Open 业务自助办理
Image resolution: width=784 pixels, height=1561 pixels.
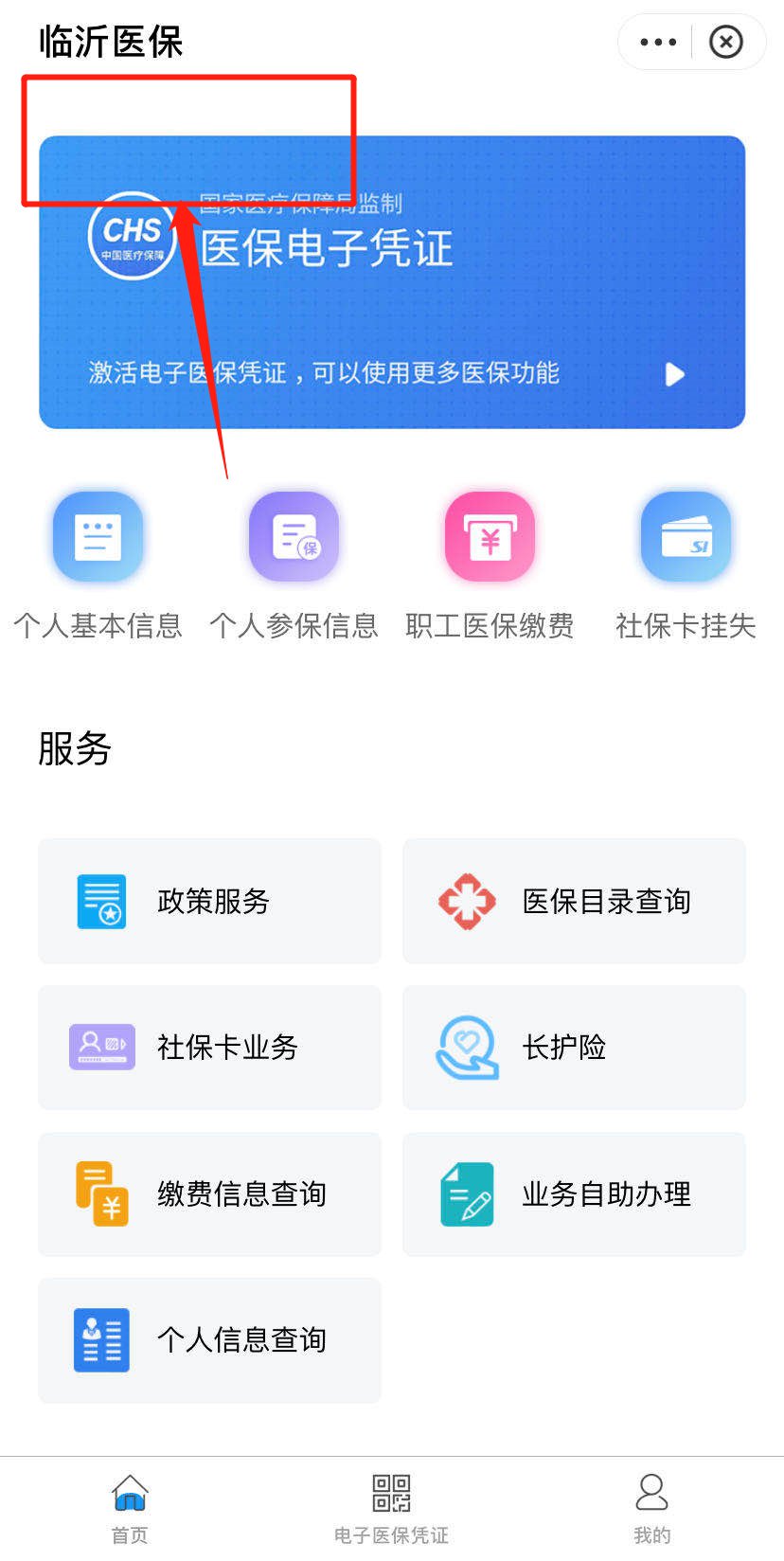pos(574,1194)
